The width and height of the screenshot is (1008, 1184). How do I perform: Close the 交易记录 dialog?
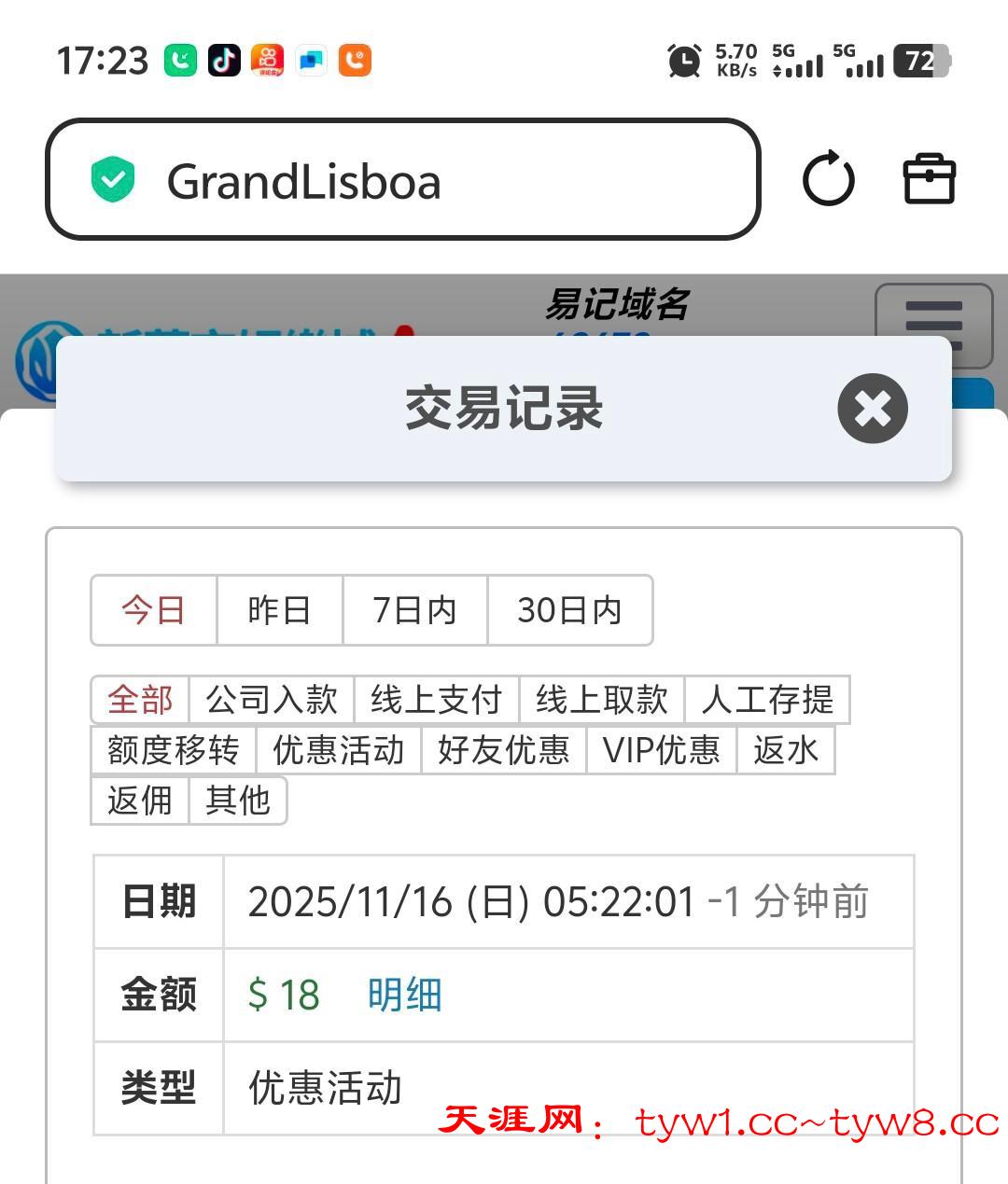point(873,409)
